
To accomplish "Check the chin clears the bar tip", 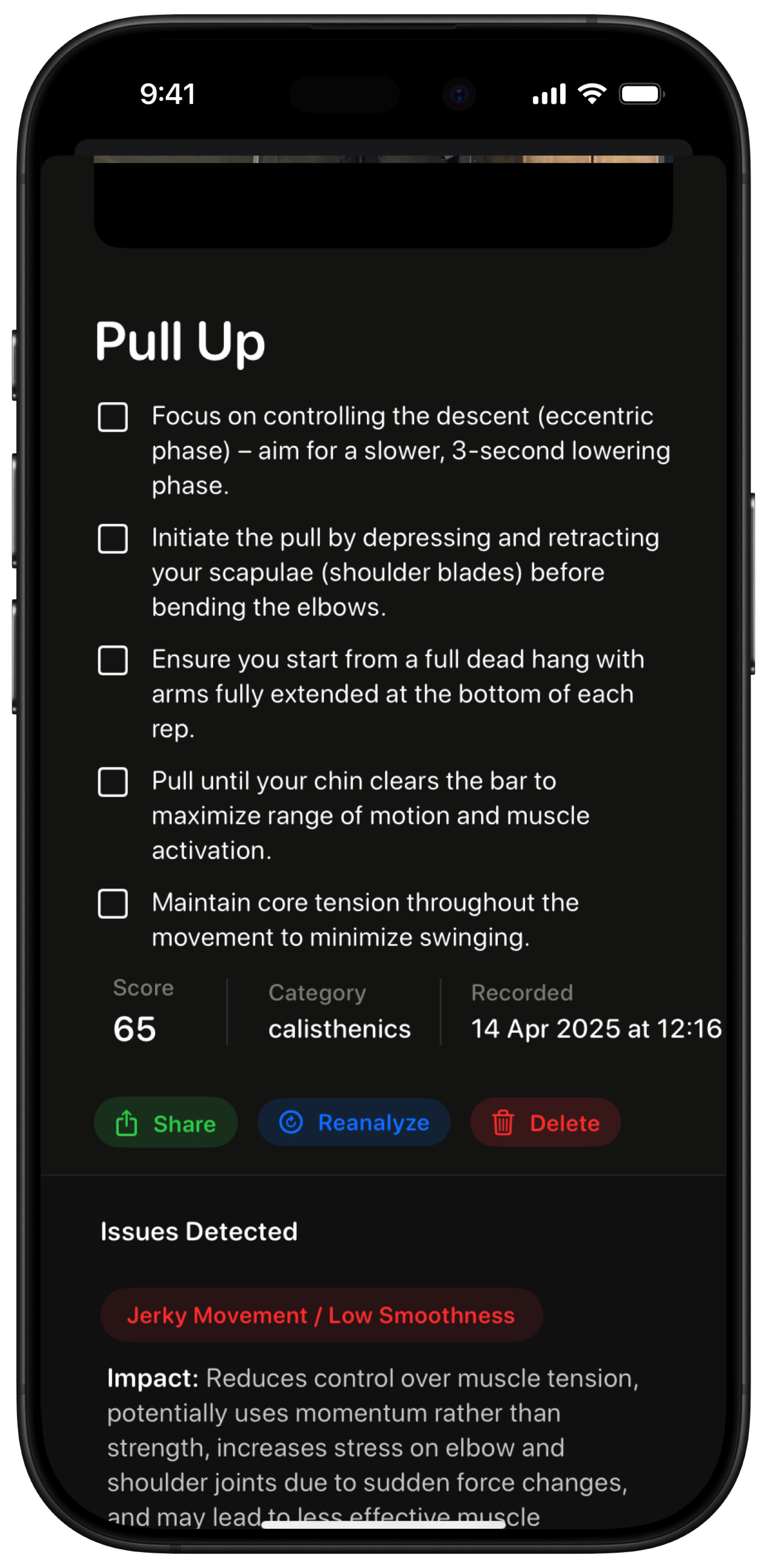I will tap(112, 783).
